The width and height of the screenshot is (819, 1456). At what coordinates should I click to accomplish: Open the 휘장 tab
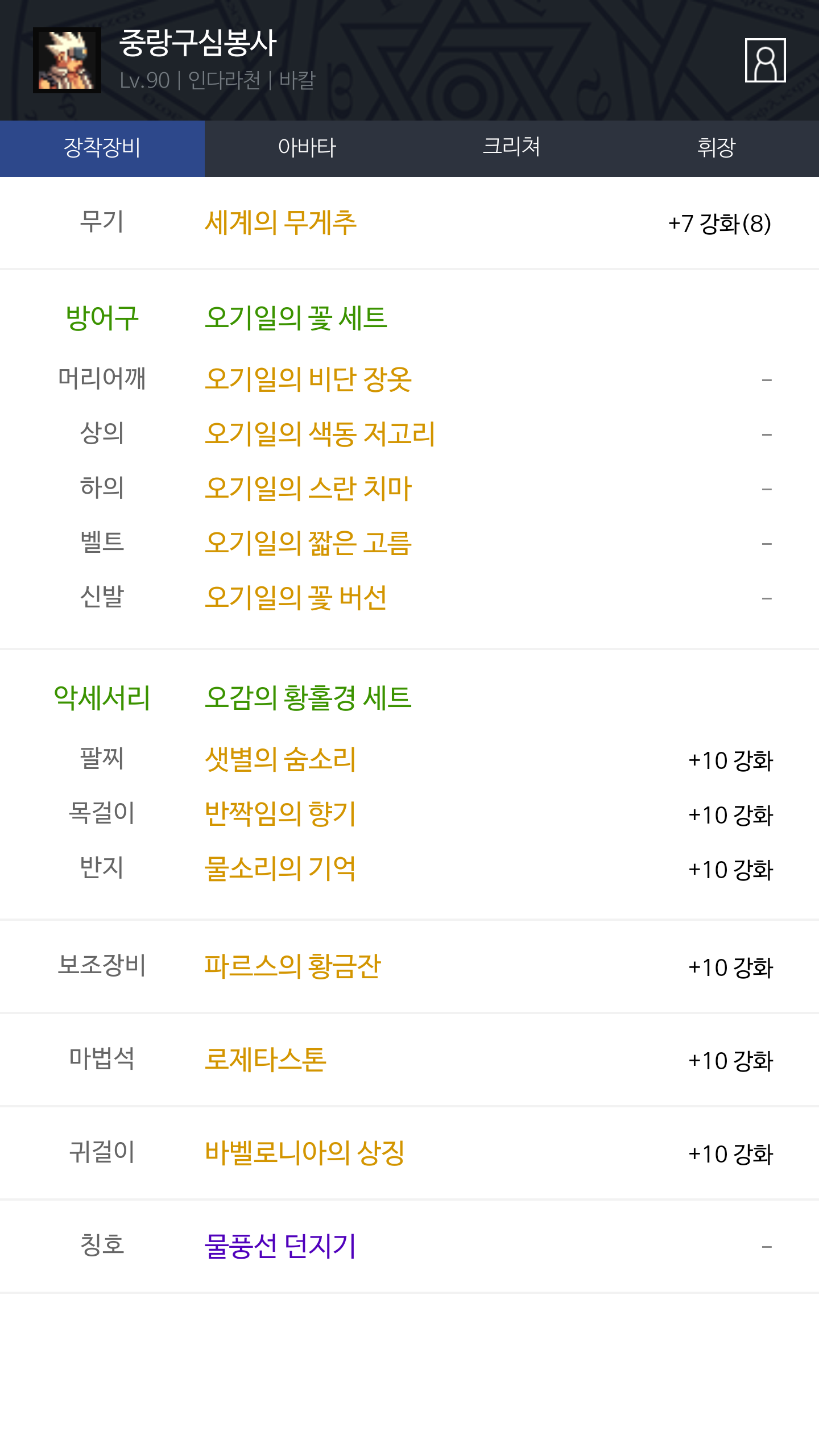coord(717,148)
